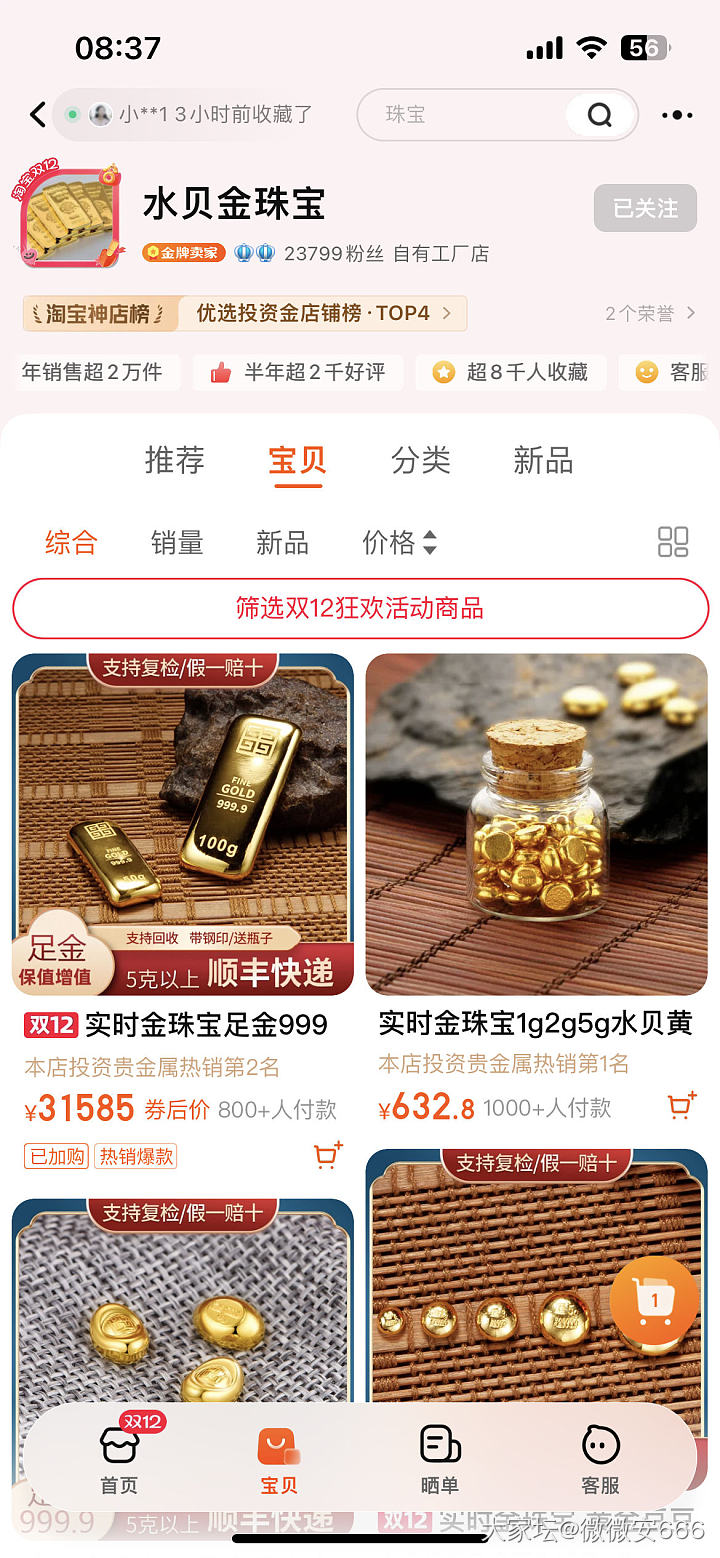The height and width of the screenshot is (1558, 720).
Task: Open the 实时金珠宝足金999 gold bar product
Action: 183,825
